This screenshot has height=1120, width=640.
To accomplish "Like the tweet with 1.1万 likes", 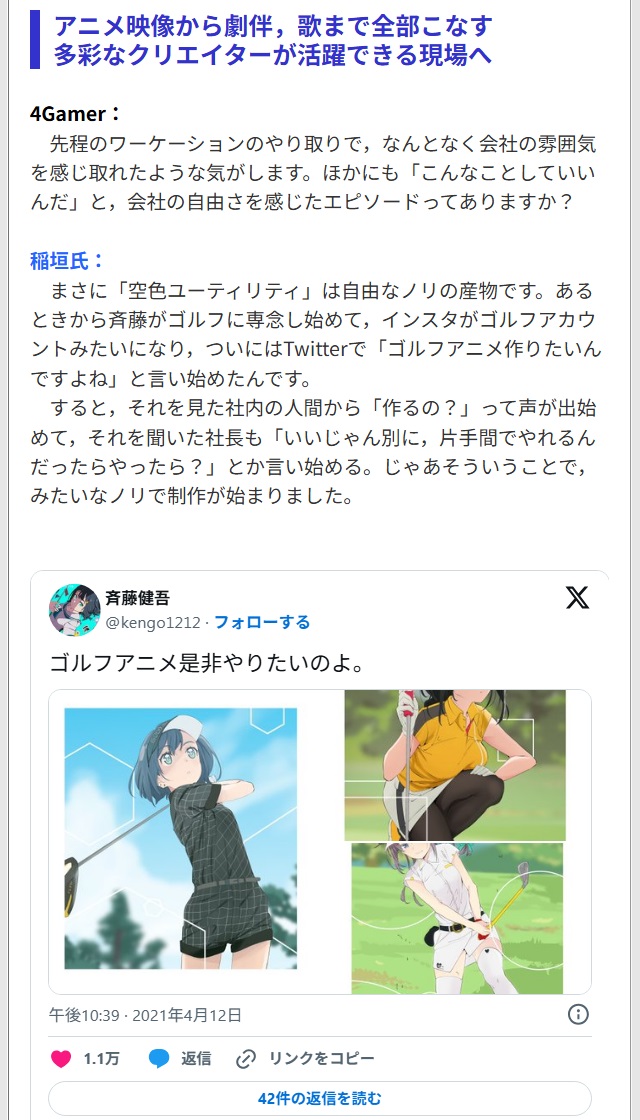I will 62,1058.
